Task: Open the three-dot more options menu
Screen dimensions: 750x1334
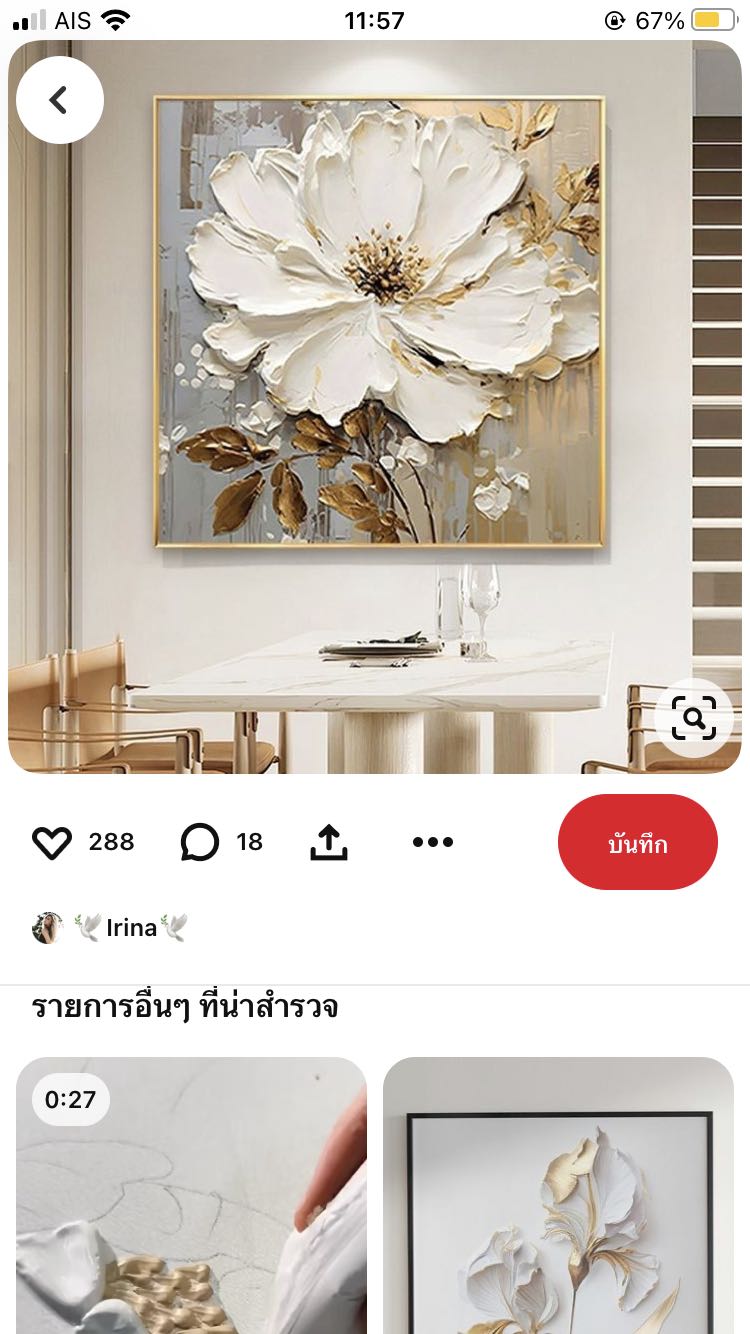Action: click(433, 842)
